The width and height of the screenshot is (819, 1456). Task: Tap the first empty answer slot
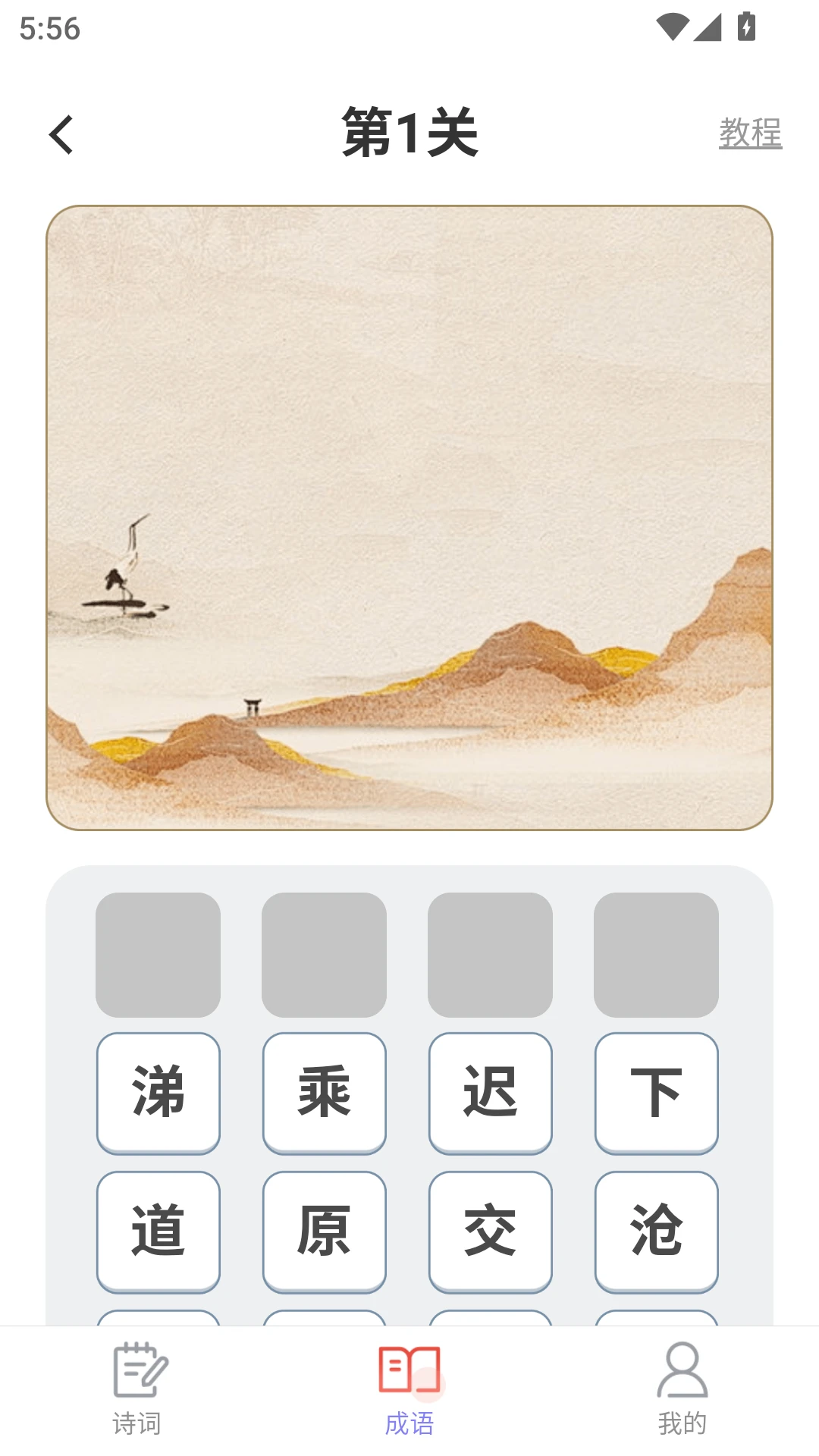tap(158, 953)
